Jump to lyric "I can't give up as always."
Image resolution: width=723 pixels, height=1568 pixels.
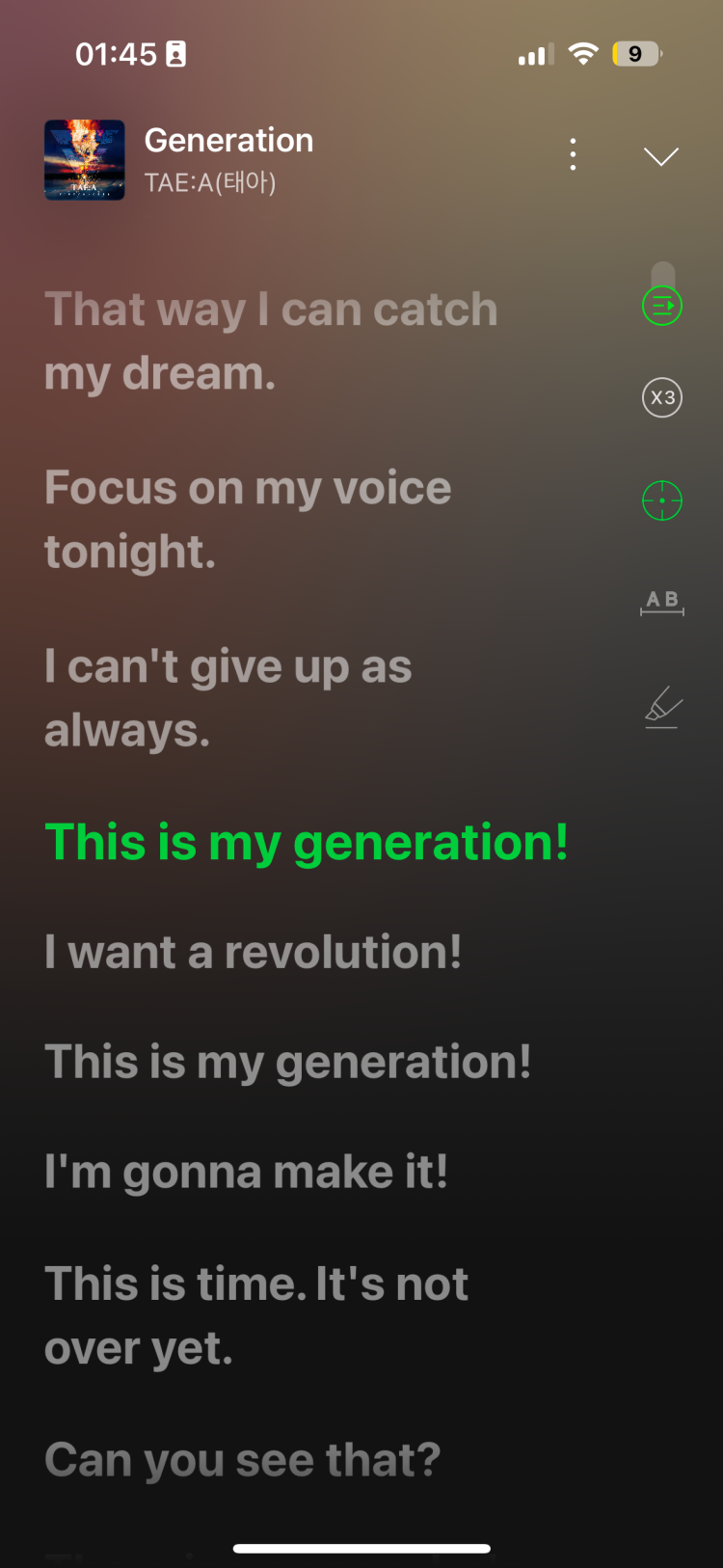point(228,698)
